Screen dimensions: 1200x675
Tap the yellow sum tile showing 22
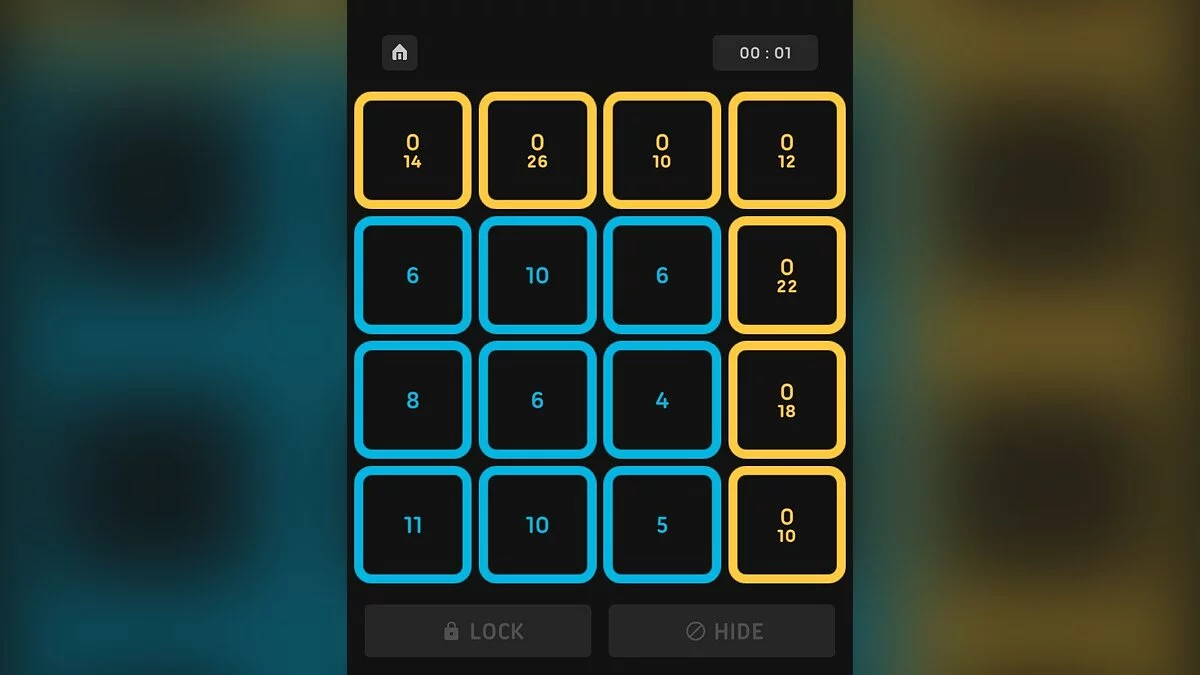click(787, 275)
